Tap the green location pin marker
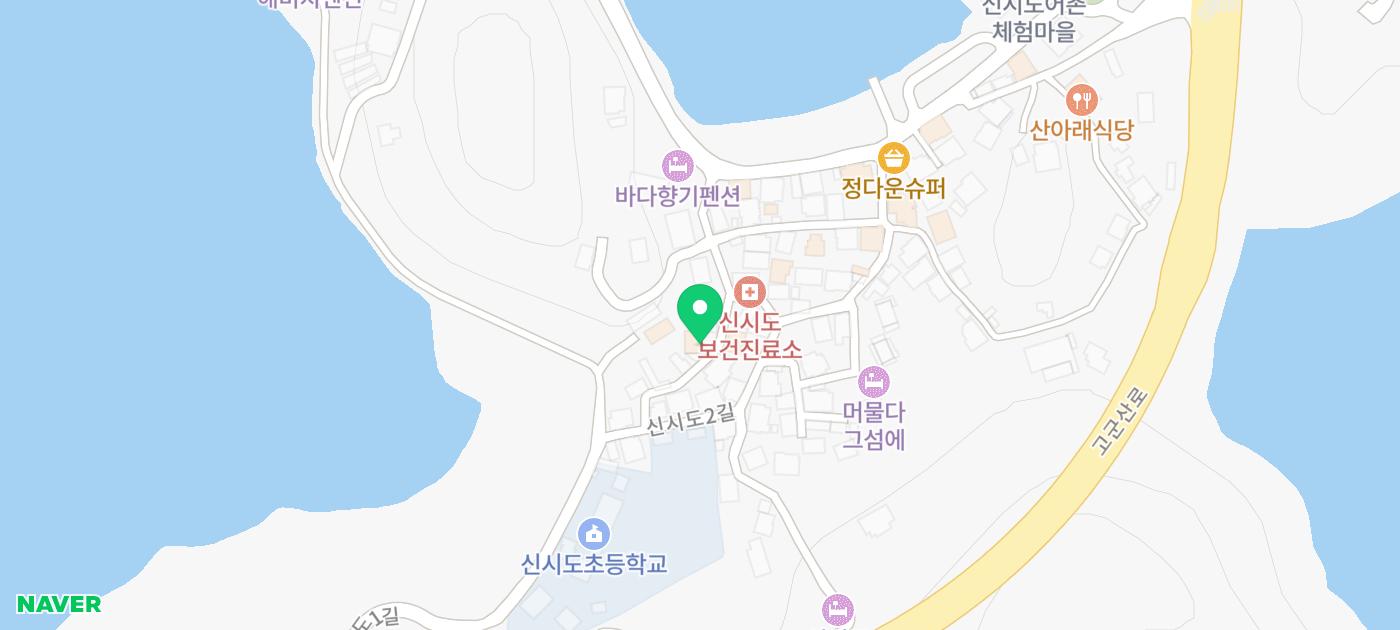1400x630 pixels. 700,311
